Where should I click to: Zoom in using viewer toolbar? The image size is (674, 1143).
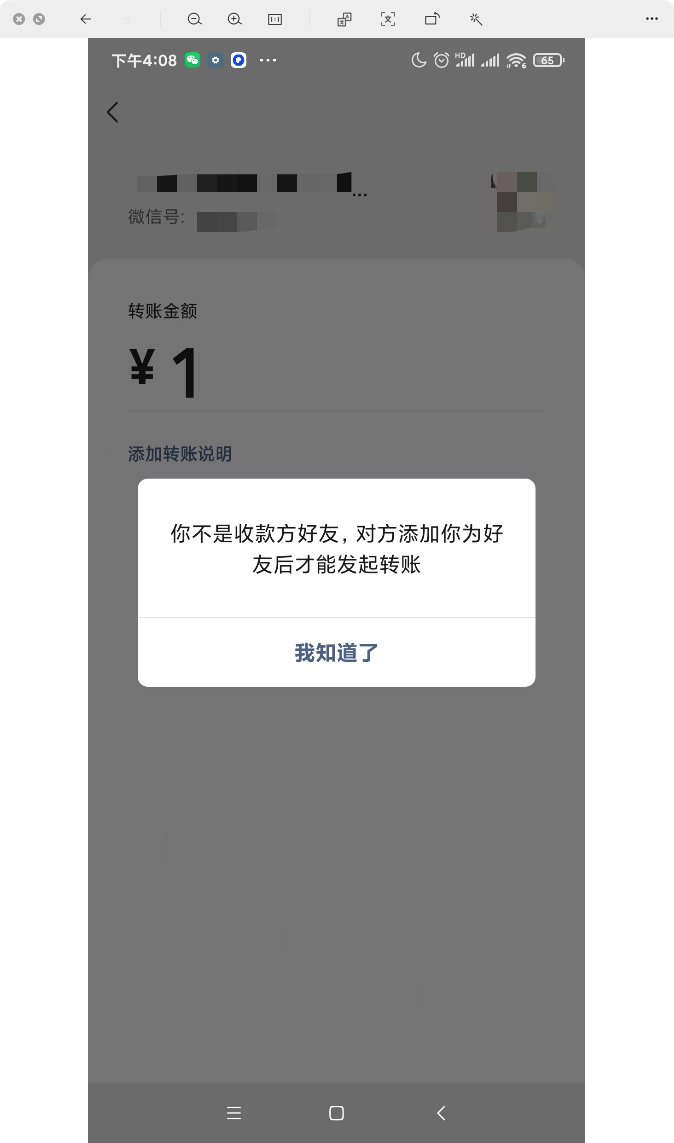pyautogui.click(x=235, y=20)
